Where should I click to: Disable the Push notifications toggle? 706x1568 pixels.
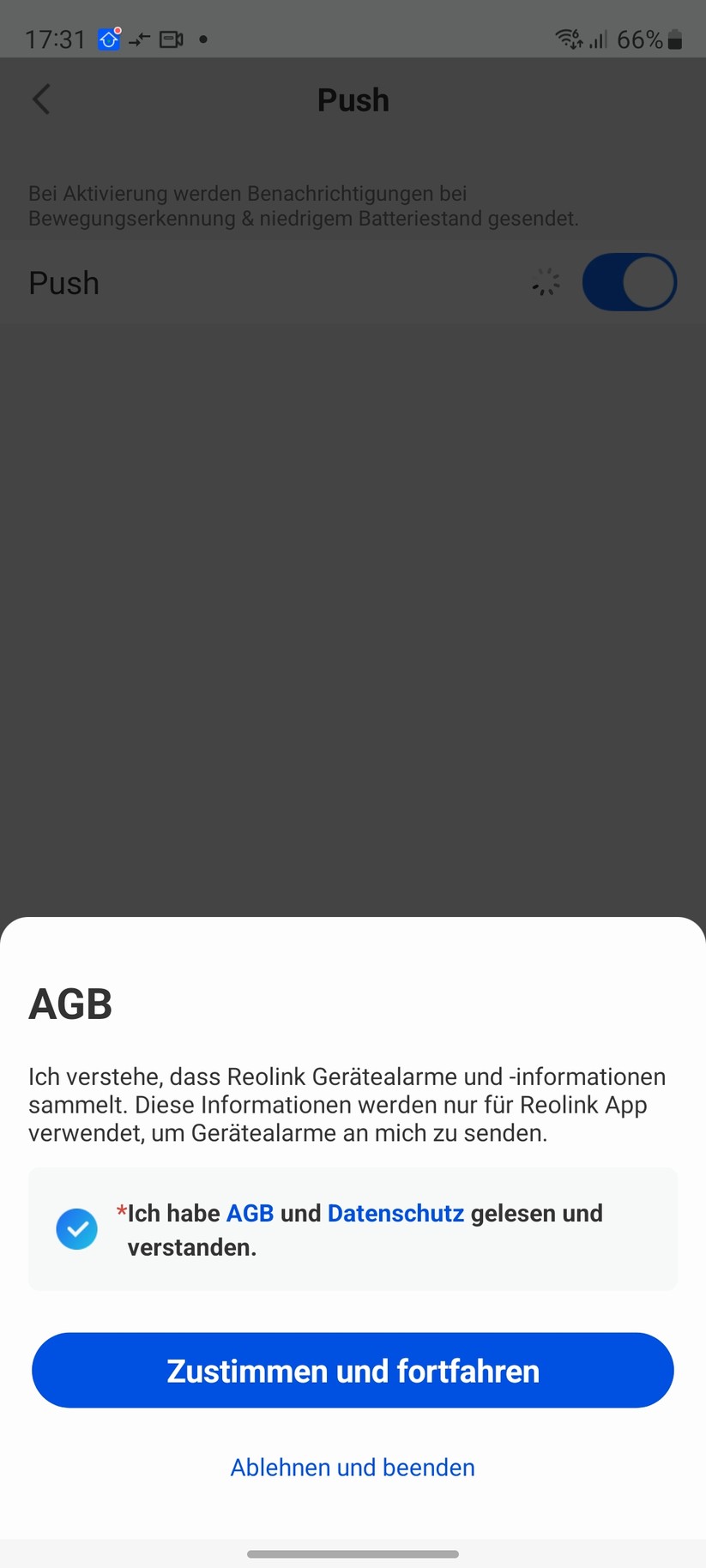(x=630, y=282)
